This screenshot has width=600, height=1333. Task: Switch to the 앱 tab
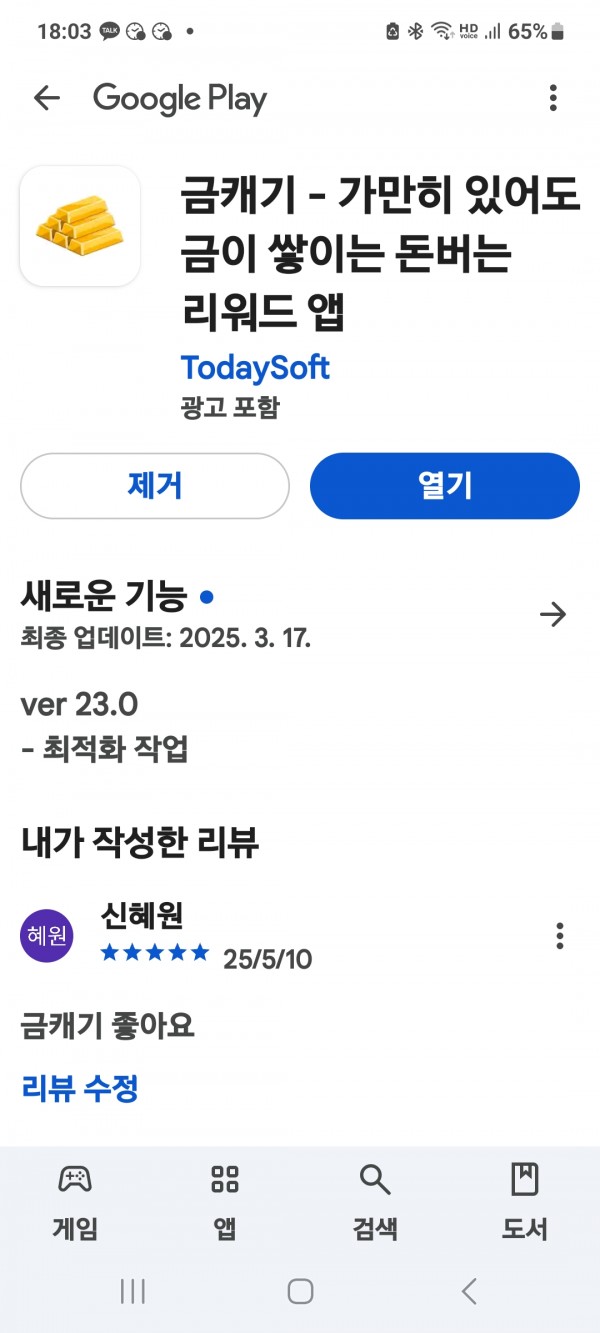225,1201
